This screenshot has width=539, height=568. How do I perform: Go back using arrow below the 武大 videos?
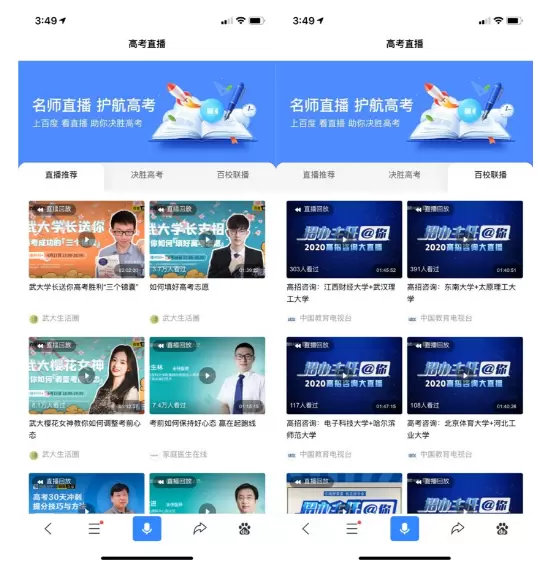(48, 529)
